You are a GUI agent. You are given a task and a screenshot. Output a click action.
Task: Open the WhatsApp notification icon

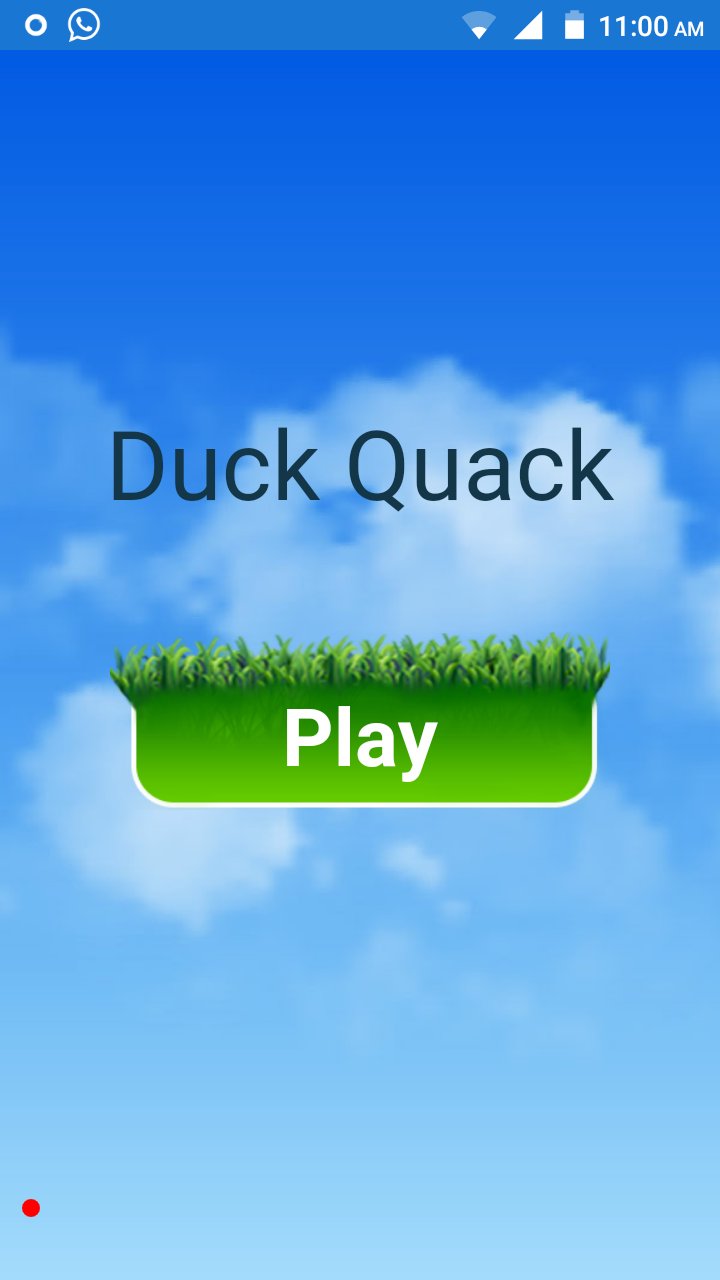tap(83, 26)
